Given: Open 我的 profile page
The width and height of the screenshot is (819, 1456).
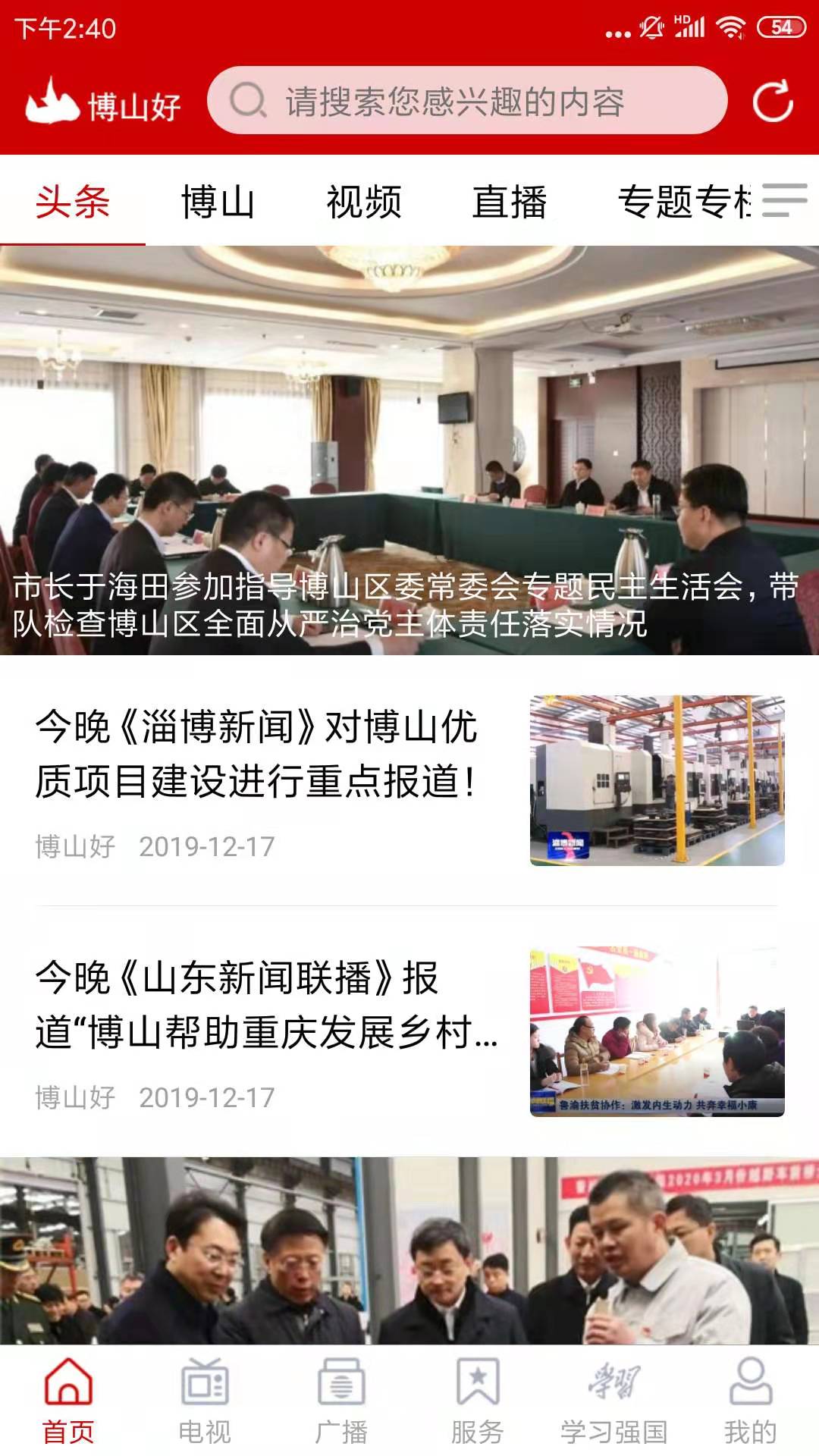Looking at the screenshot, I should pos(751,1401).
